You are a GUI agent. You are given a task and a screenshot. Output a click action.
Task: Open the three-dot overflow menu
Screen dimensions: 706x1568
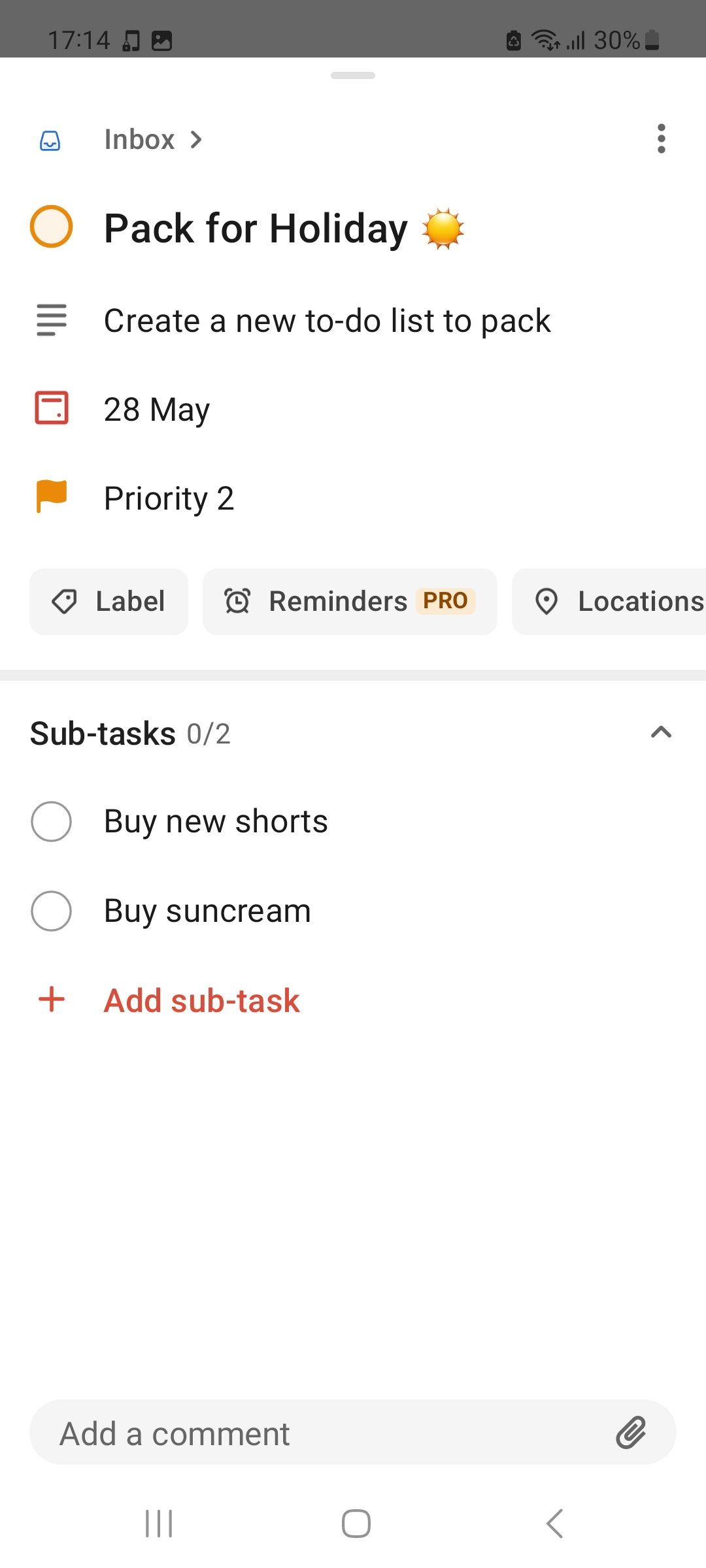point(661,139)
